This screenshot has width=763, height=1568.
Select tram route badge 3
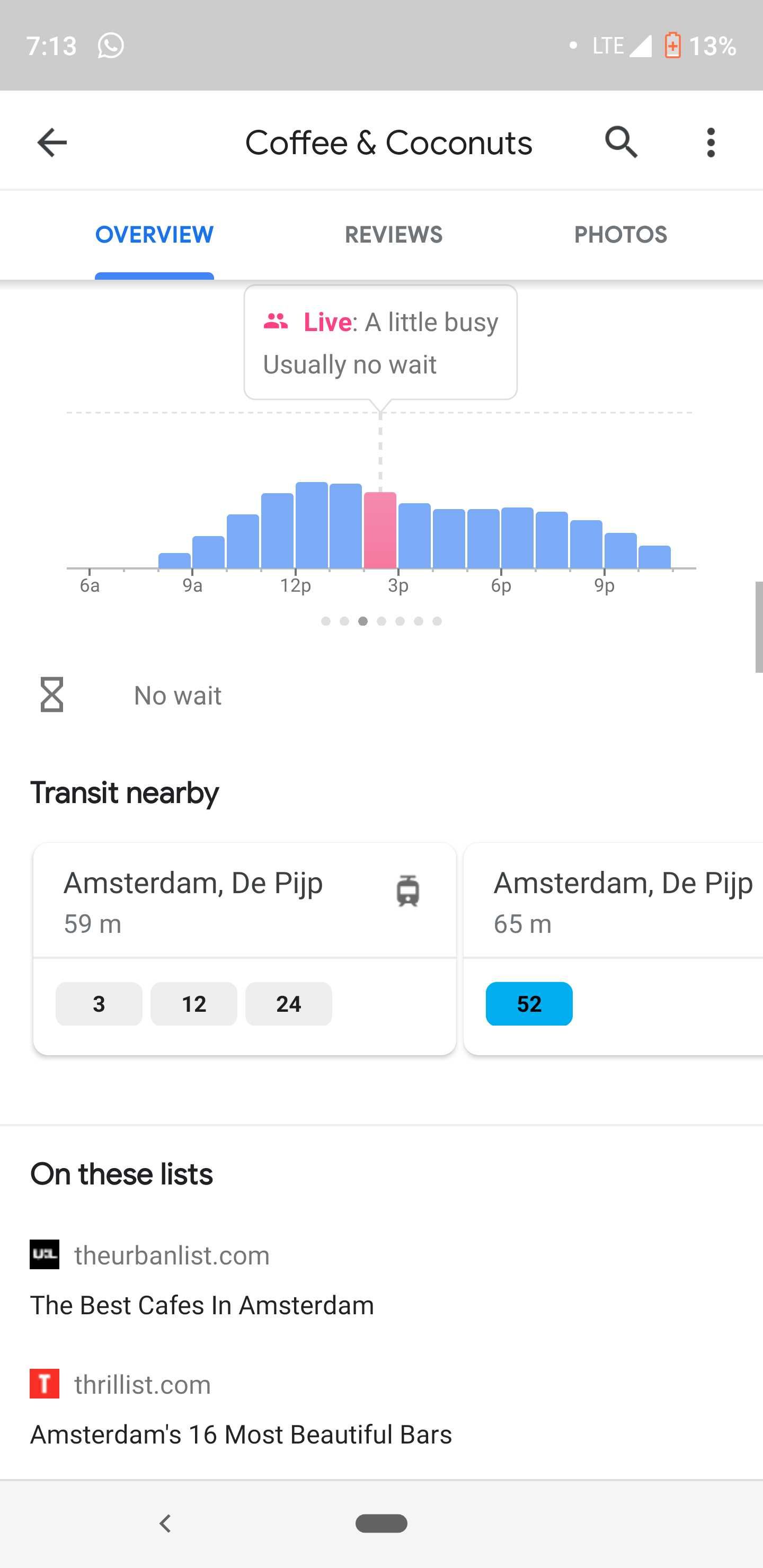[99, 1004]
